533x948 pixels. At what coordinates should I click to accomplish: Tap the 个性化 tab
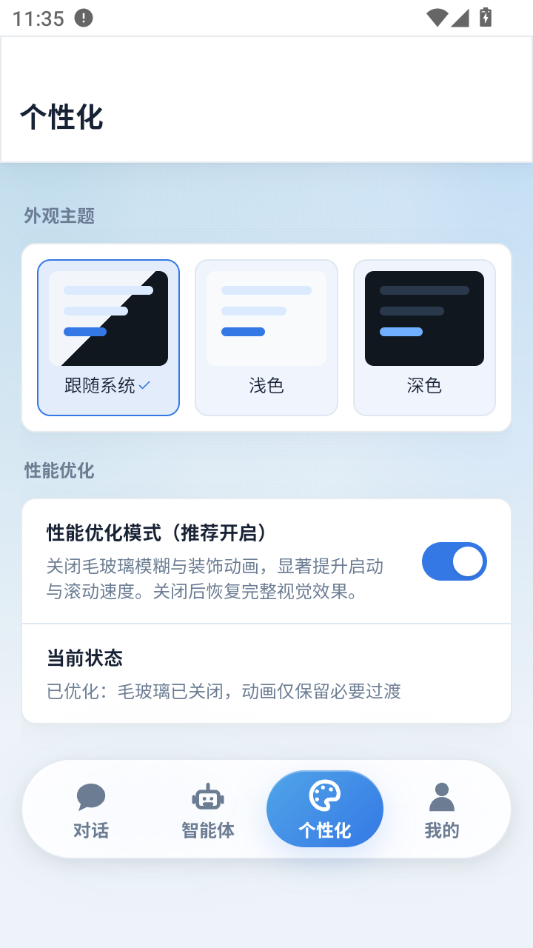[325, 810]
